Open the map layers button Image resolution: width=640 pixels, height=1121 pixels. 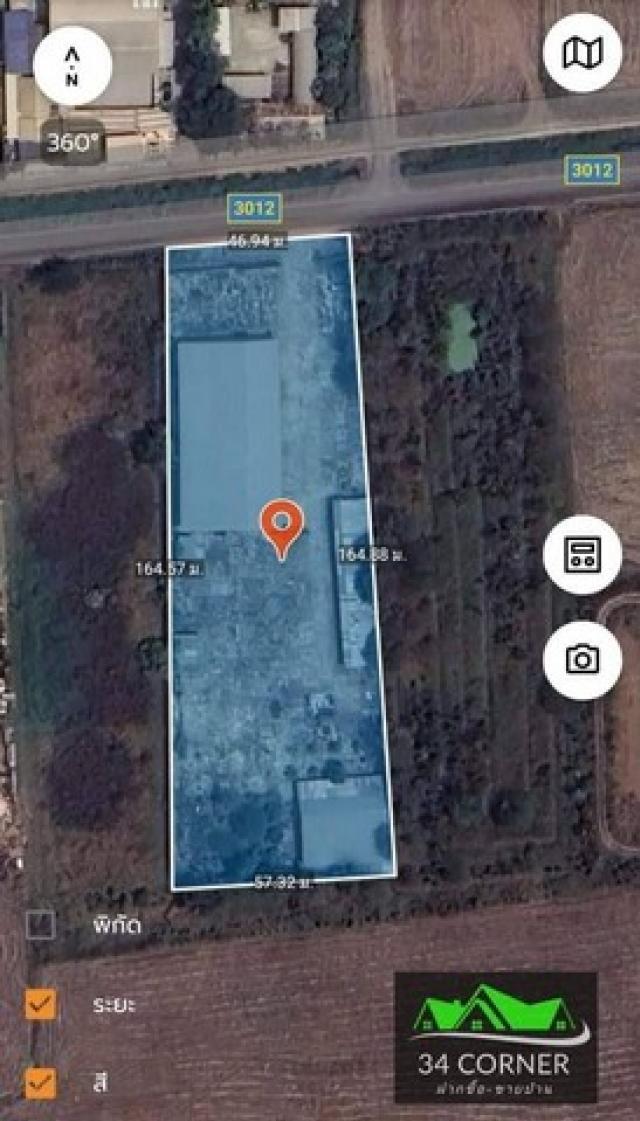pyautogui.click(x=582, y=53)
